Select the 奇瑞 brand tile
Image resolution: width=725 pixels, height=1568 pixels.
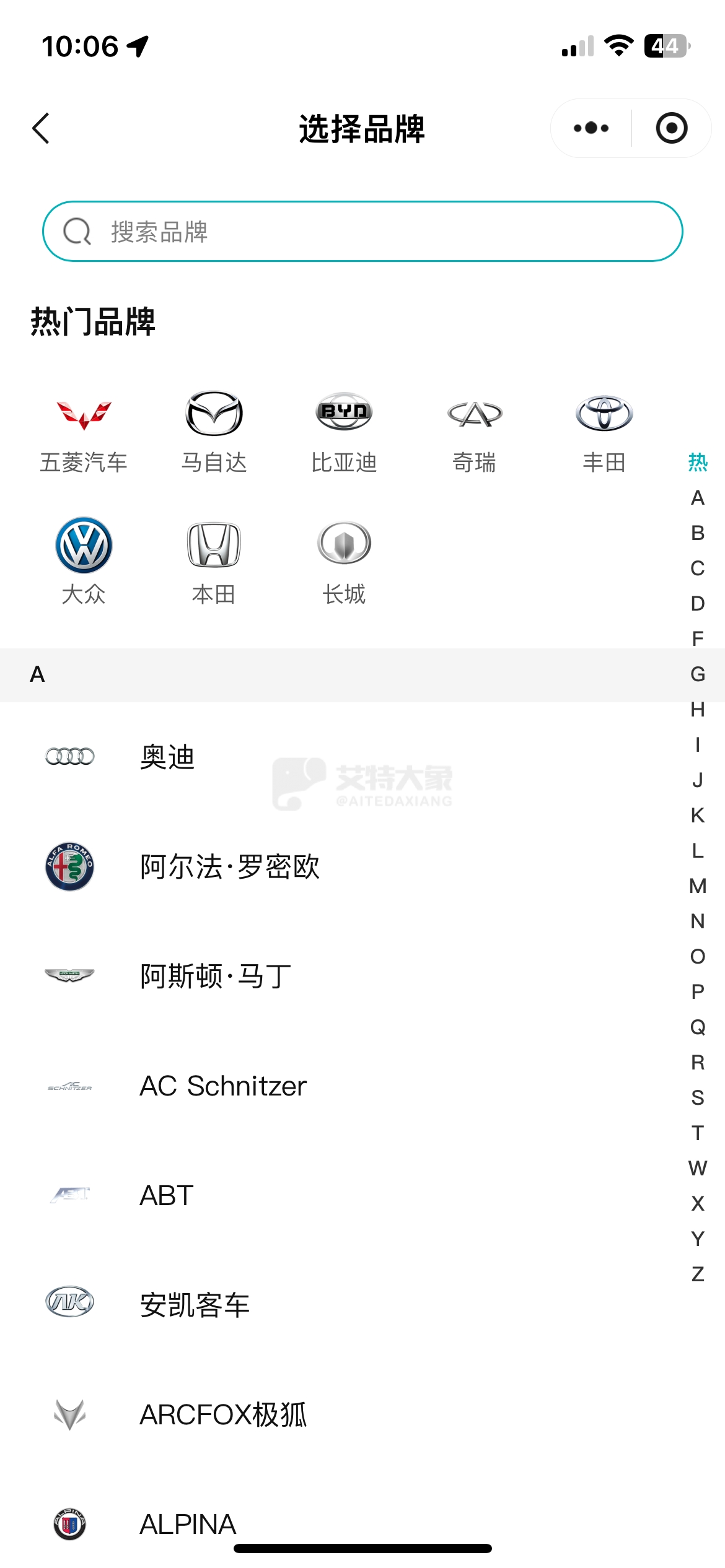474,432
